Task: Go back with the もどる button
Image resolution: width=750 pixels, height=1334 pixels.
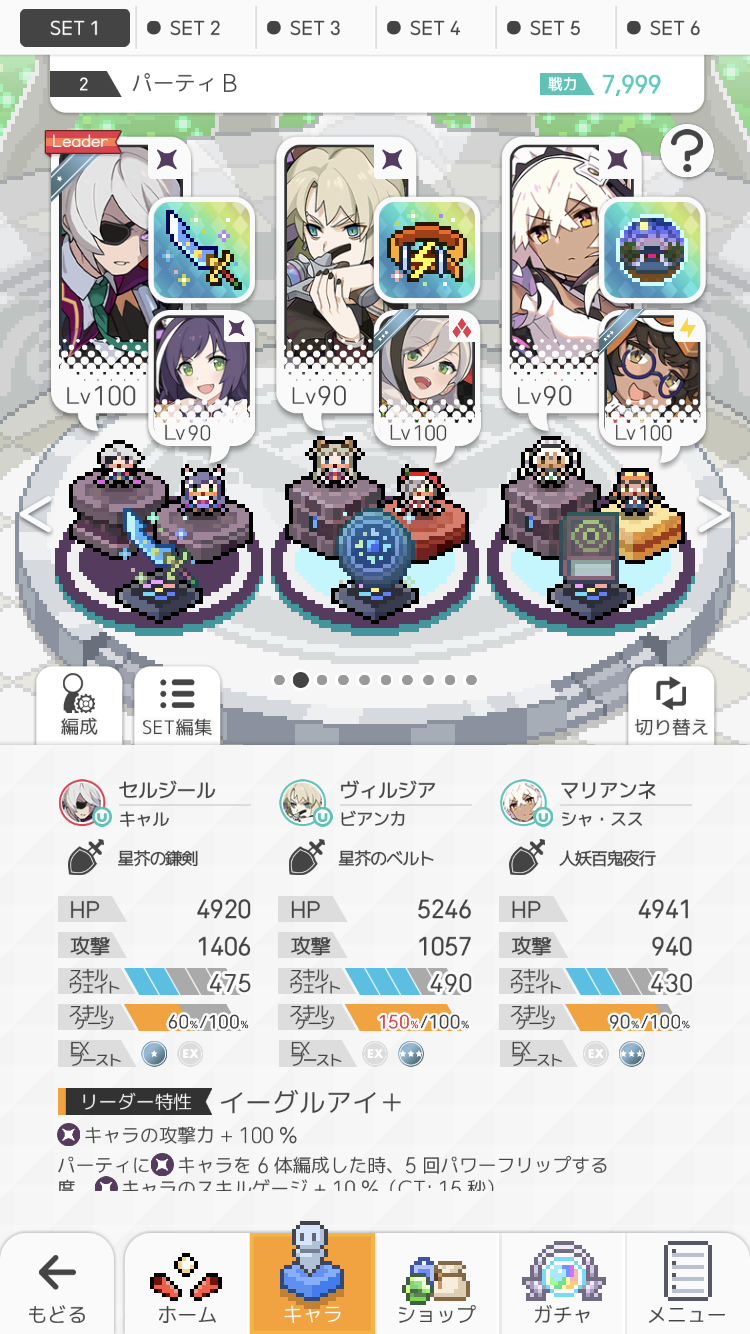Action: [x=57, y=1287]
